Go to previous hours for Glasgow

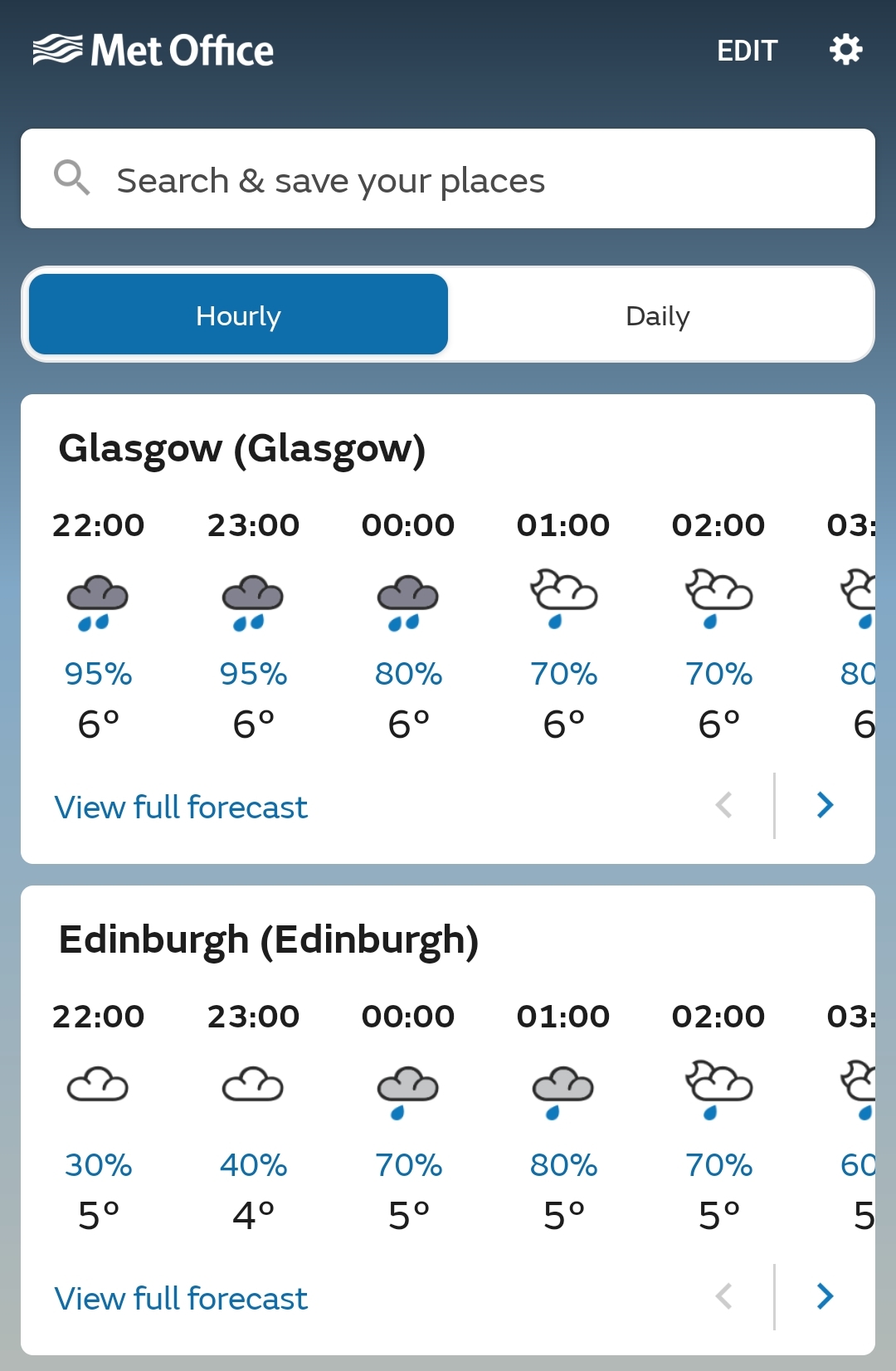pyautogui.click(x=724, y=805)
